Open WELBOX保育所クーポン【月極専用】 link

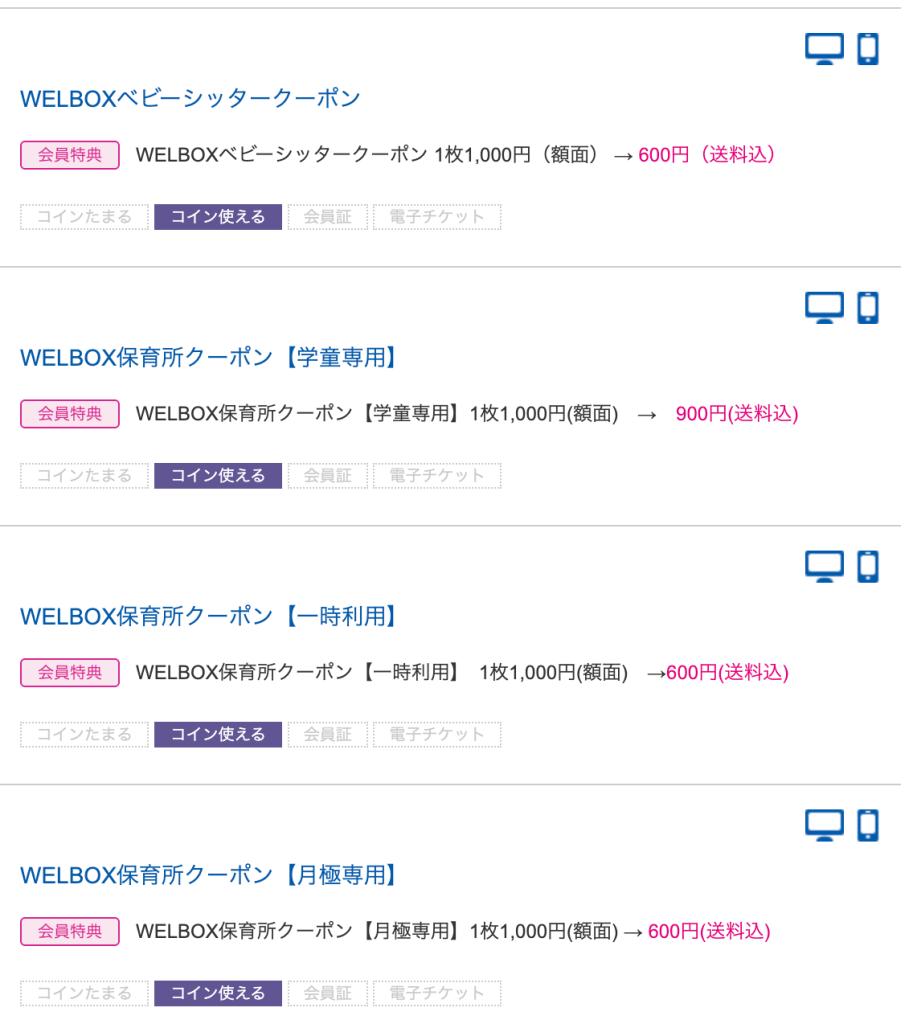[x=209, y=876]
